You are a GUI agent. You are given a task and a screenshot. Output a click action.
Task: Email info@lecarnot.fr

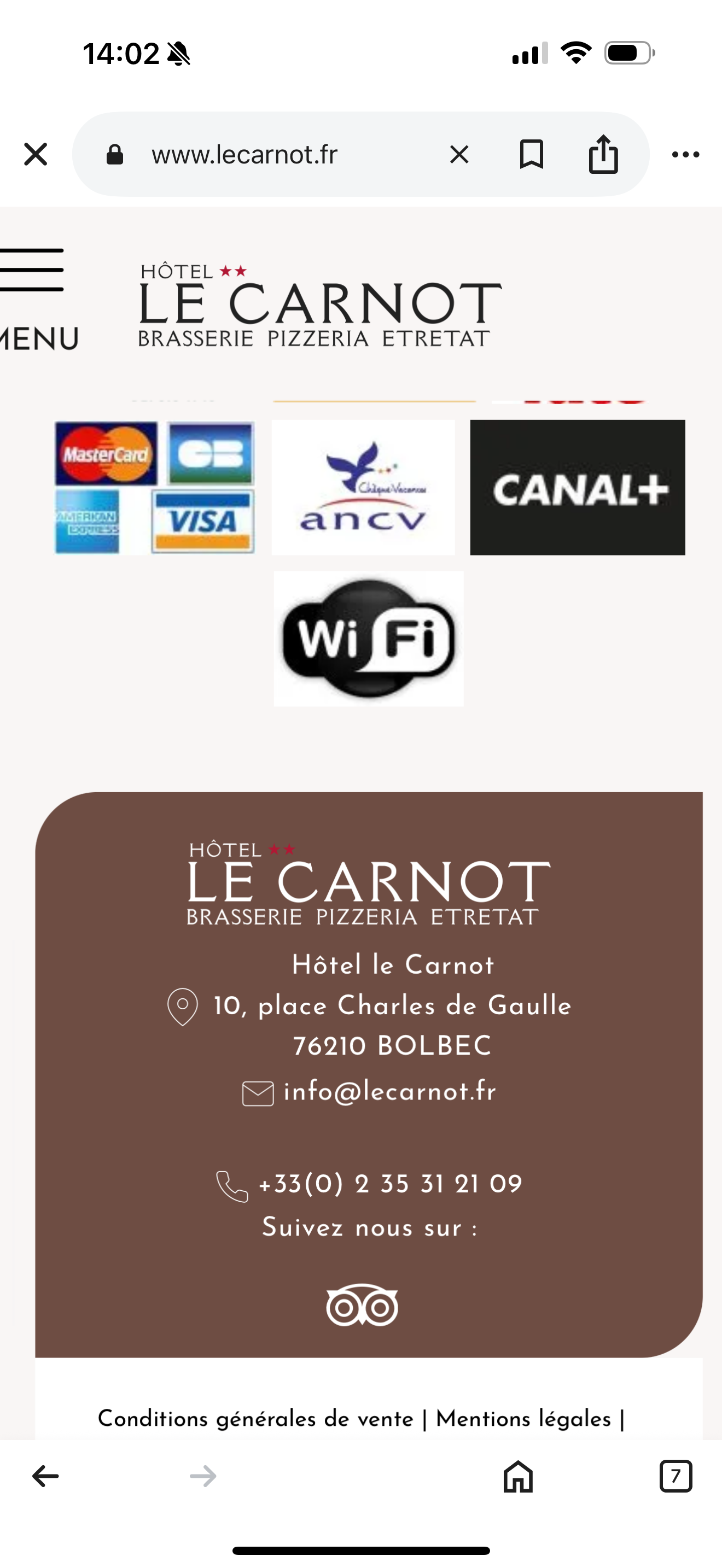click(x=389, y=1092)
